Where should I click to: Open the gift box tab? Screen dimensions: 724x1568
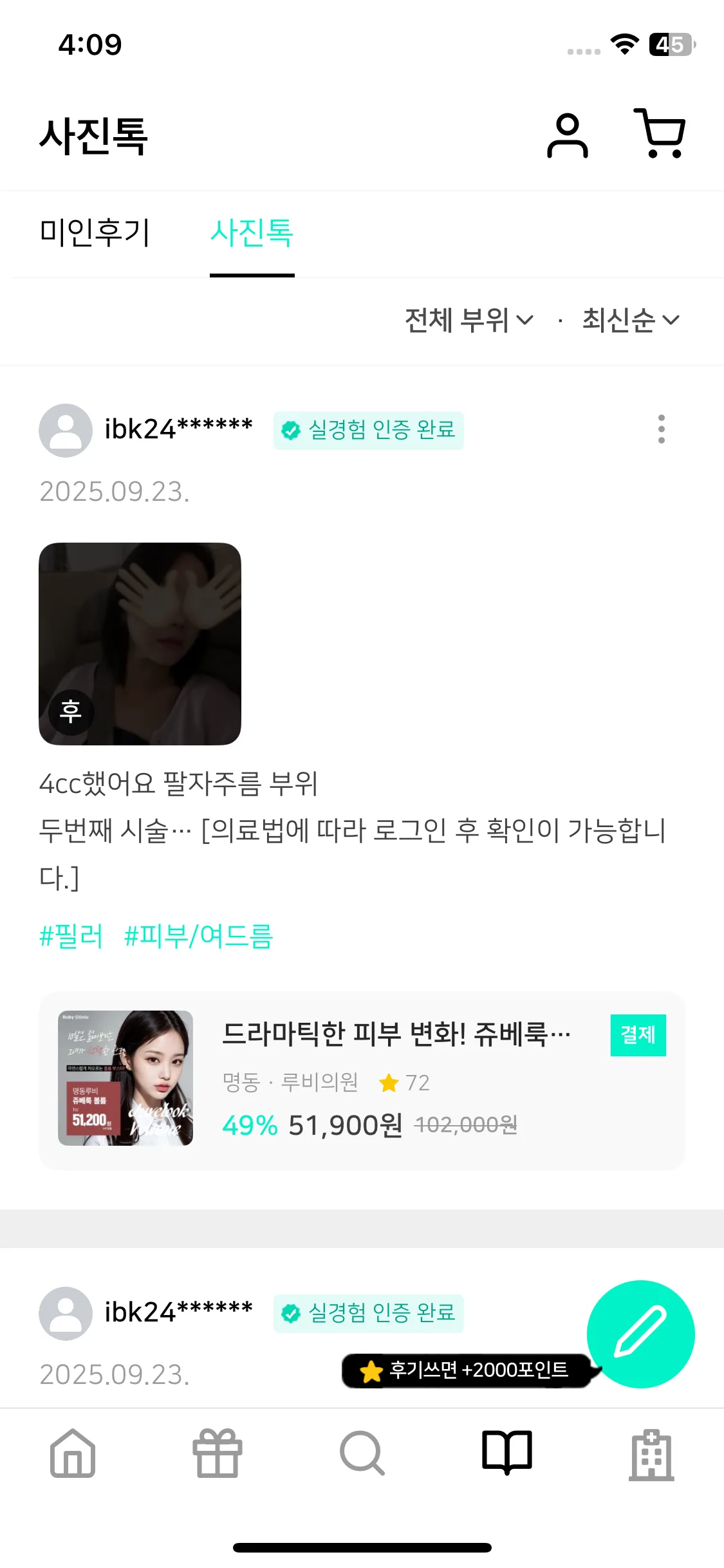[x=218, y=1453]
